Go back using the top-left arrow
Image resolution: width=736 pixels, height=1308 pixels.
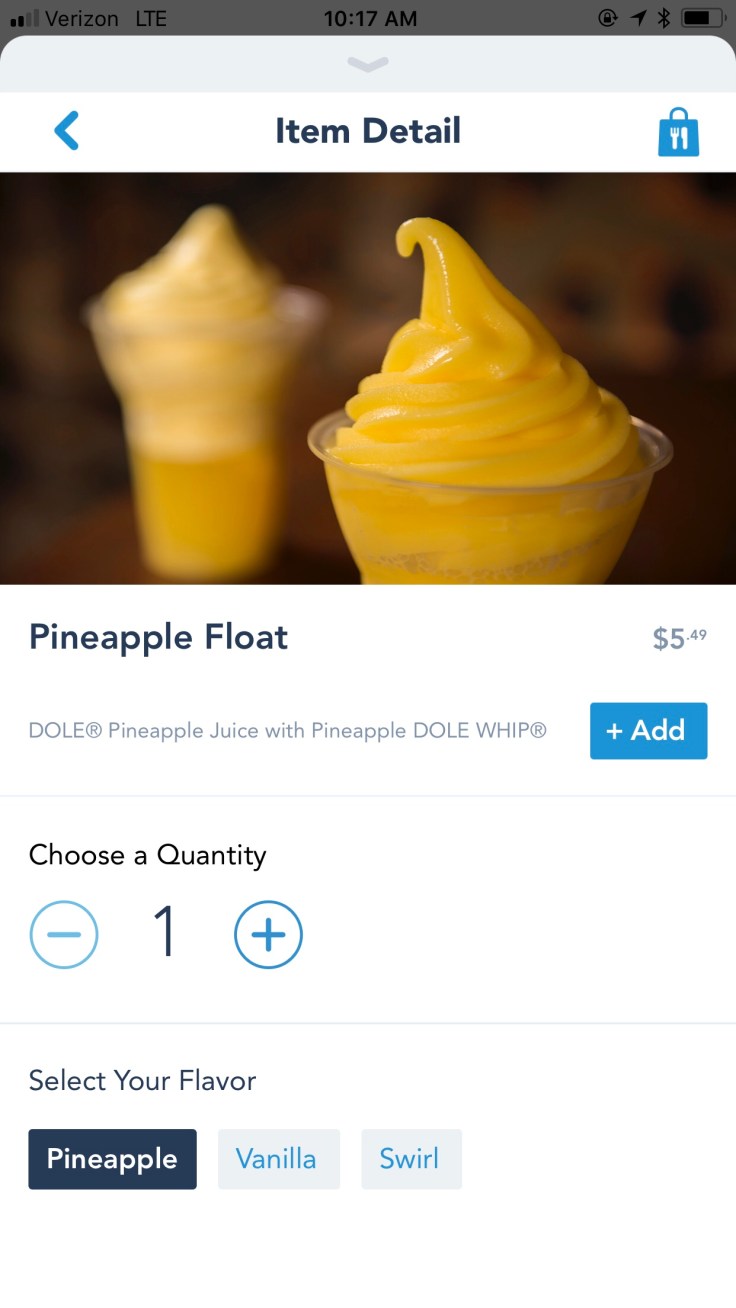pos(66,131)
